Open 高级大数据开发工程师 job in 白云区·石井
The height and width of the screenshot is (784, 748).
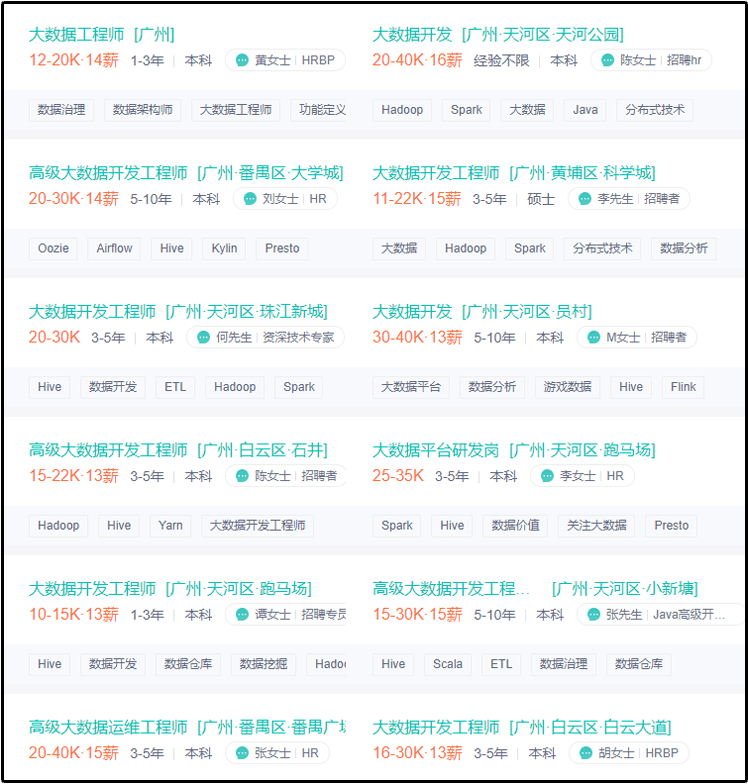(x=108, y=450)
